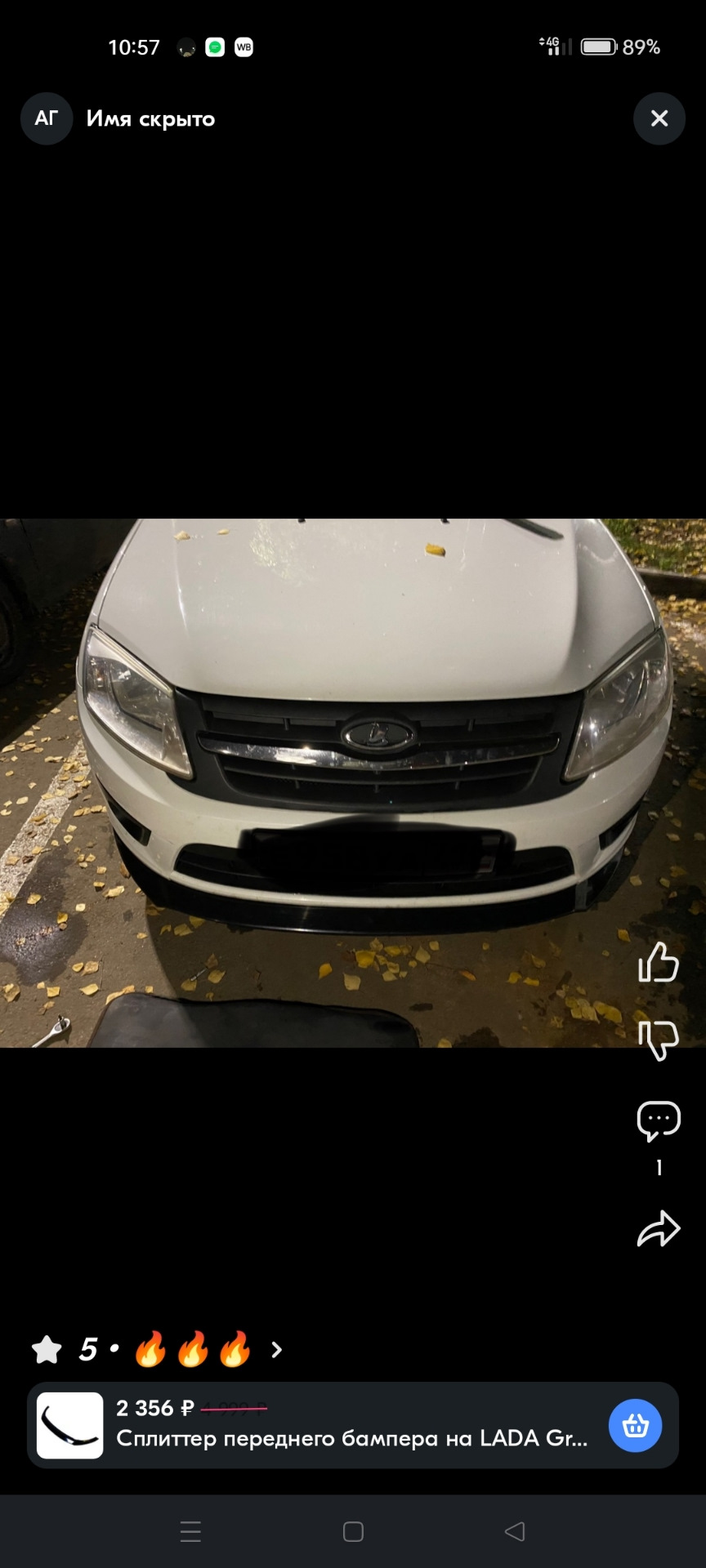This screenshot has width=706, height=1568.
Task: Go back using the system back button
Action: (514, 1531)
